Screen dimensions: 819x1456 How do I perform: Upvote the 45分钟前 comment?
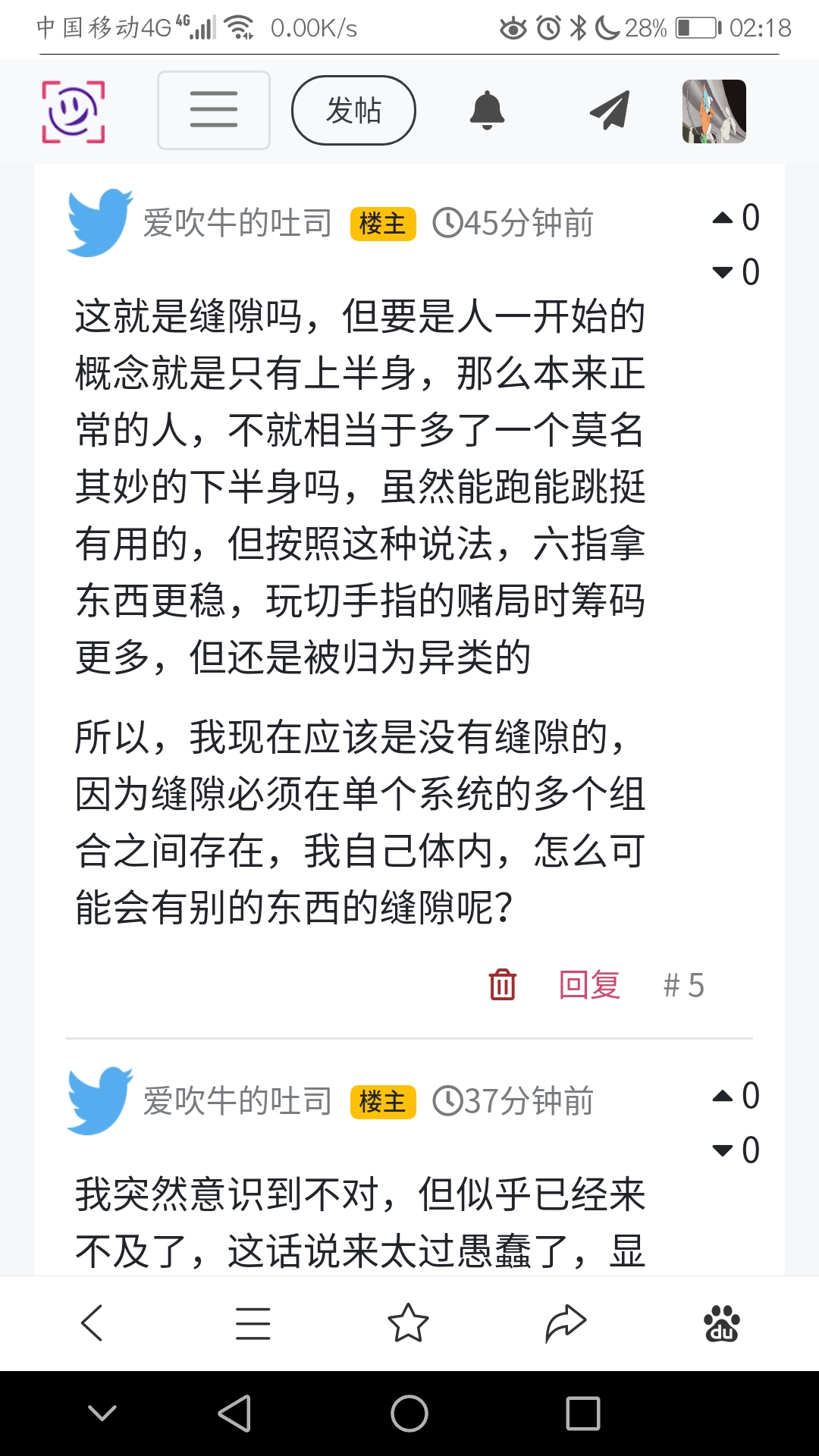(x=723, y=218)
